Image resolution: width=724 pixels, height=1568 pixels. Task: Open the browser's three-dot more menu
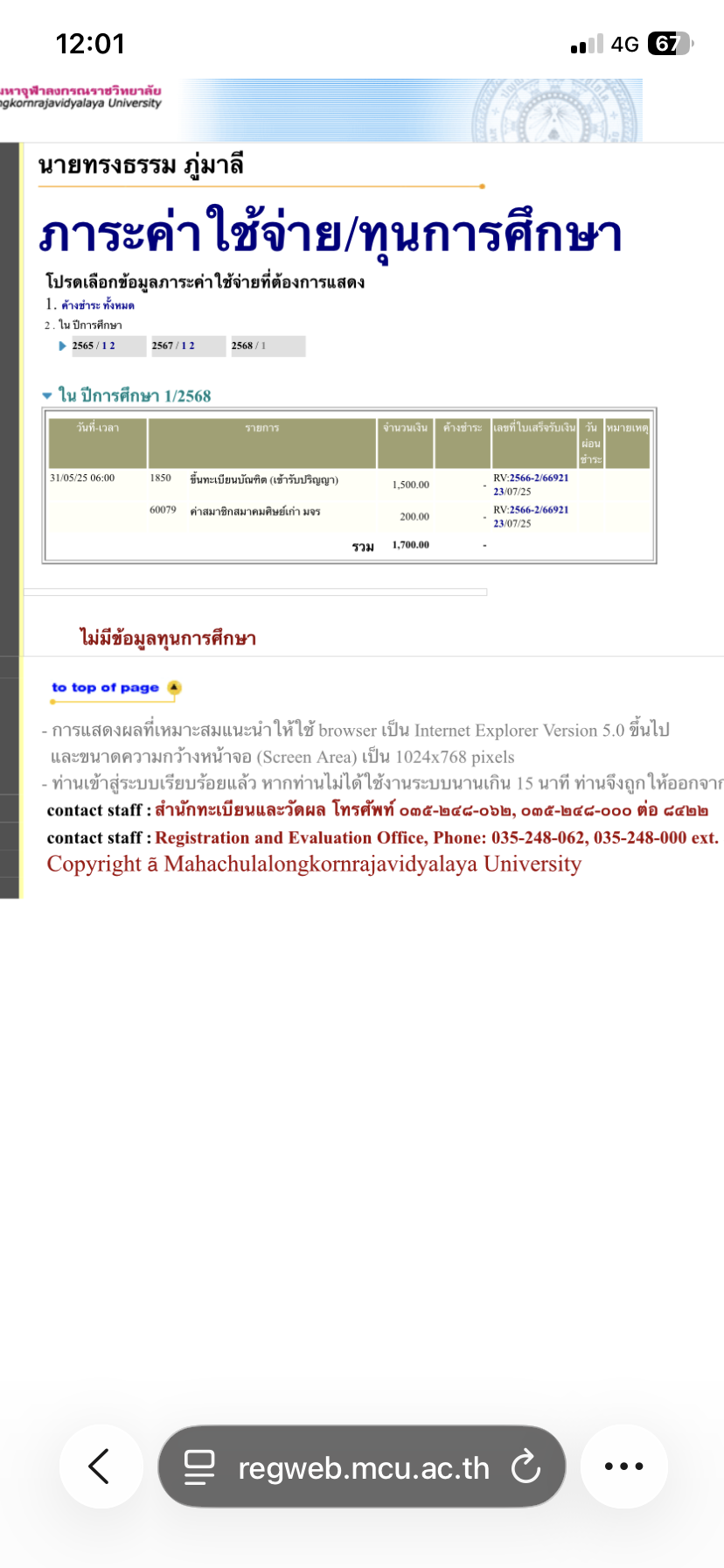[624, 1466]
